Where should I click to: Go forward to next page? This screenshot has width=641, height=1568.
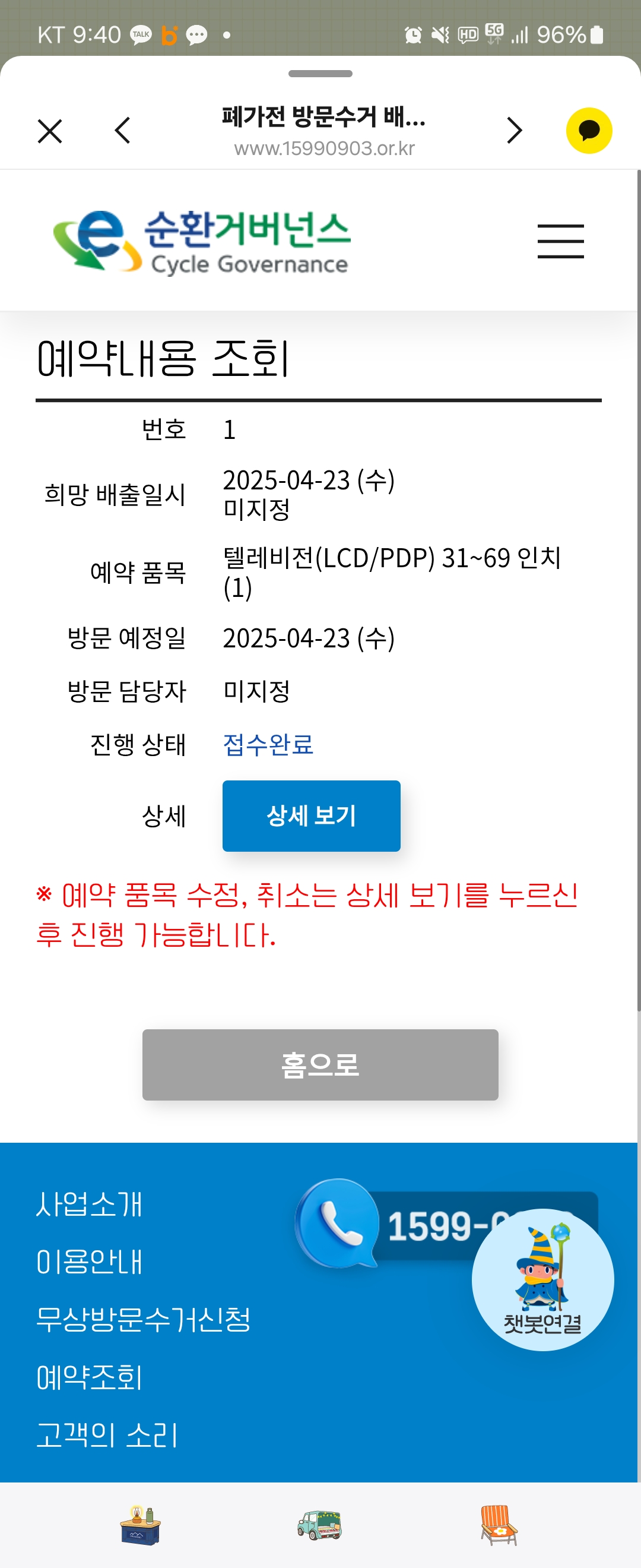point(515,130)
